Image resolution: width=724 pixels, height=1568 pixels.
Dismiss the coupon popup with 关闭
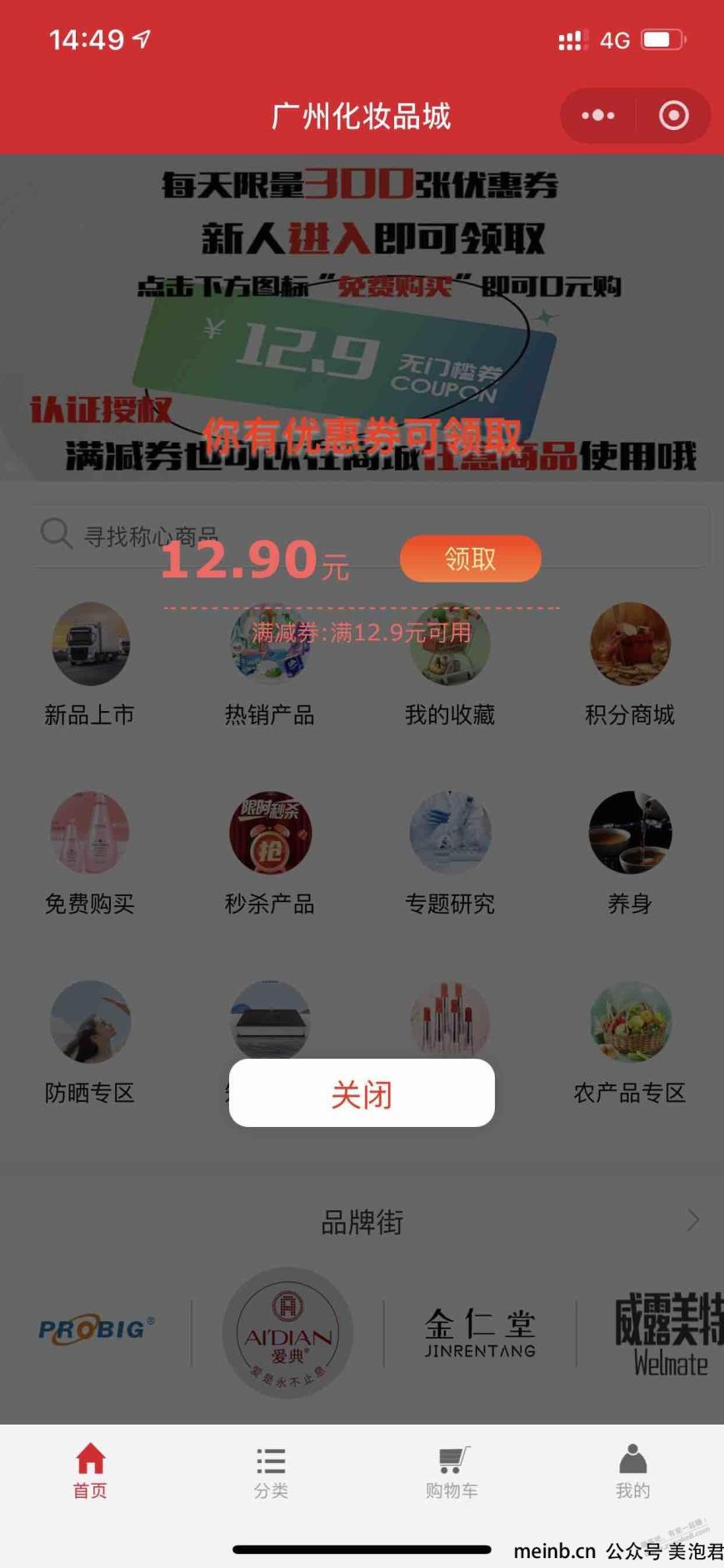pos(362,1093)
